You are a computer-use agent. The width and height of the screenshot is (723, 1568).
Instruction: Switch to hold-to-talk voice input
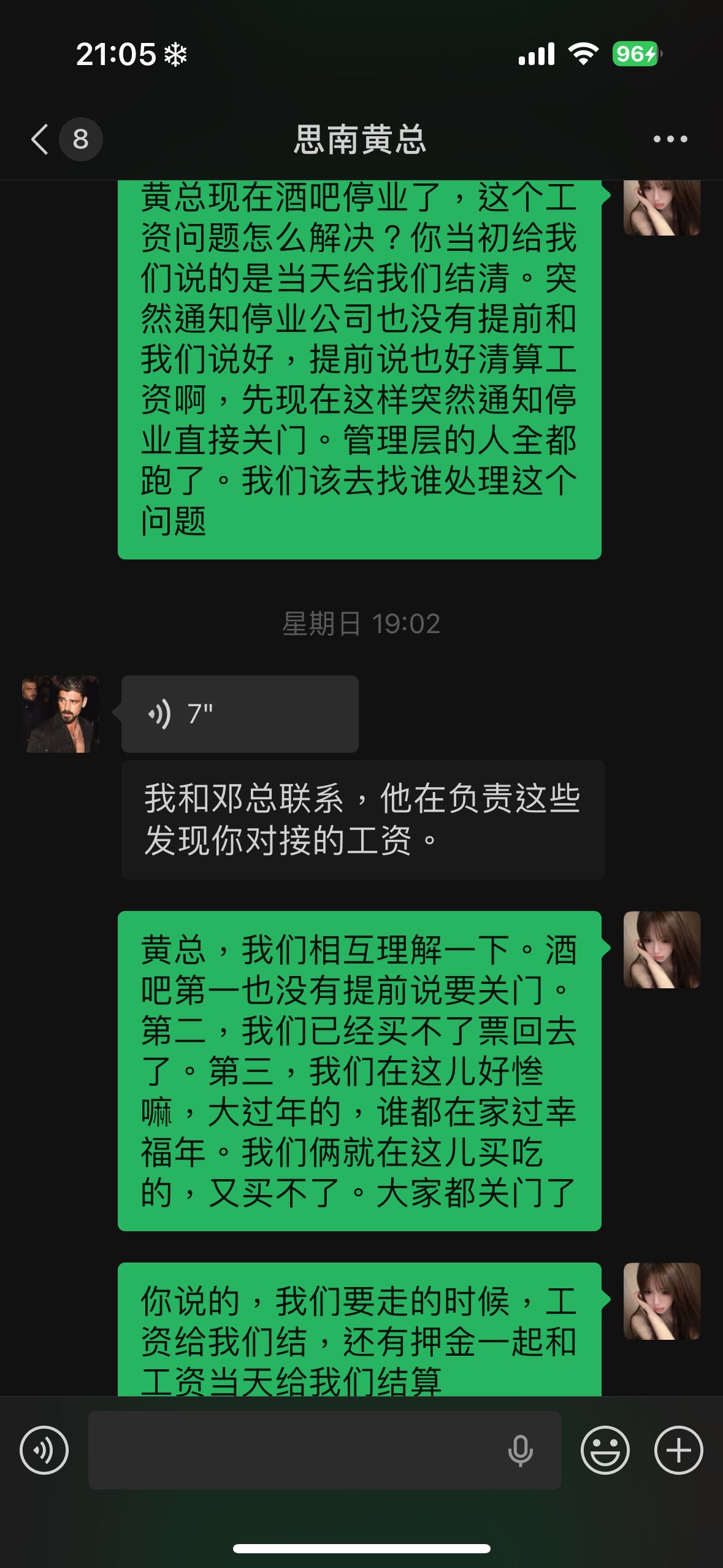click(x=44, y=1450)
